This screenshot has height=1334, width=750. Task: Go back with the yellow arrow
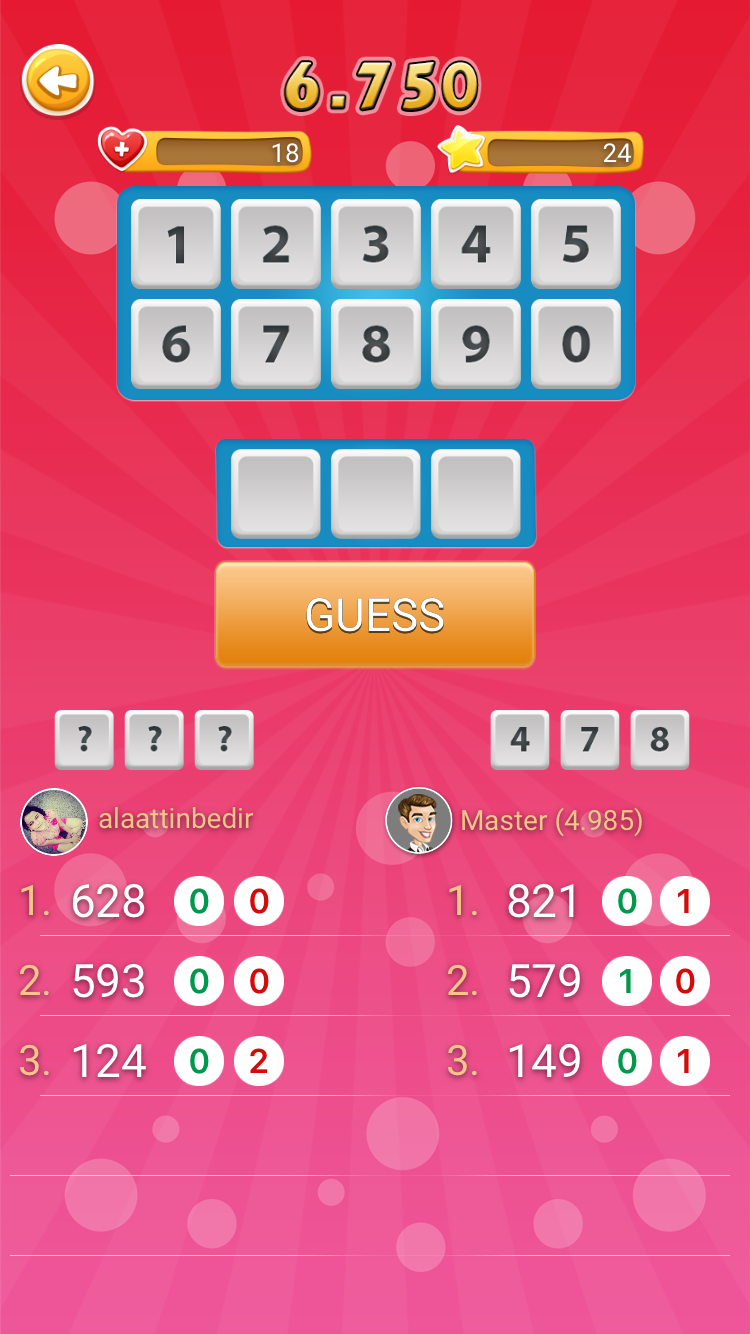coord(58,80)
